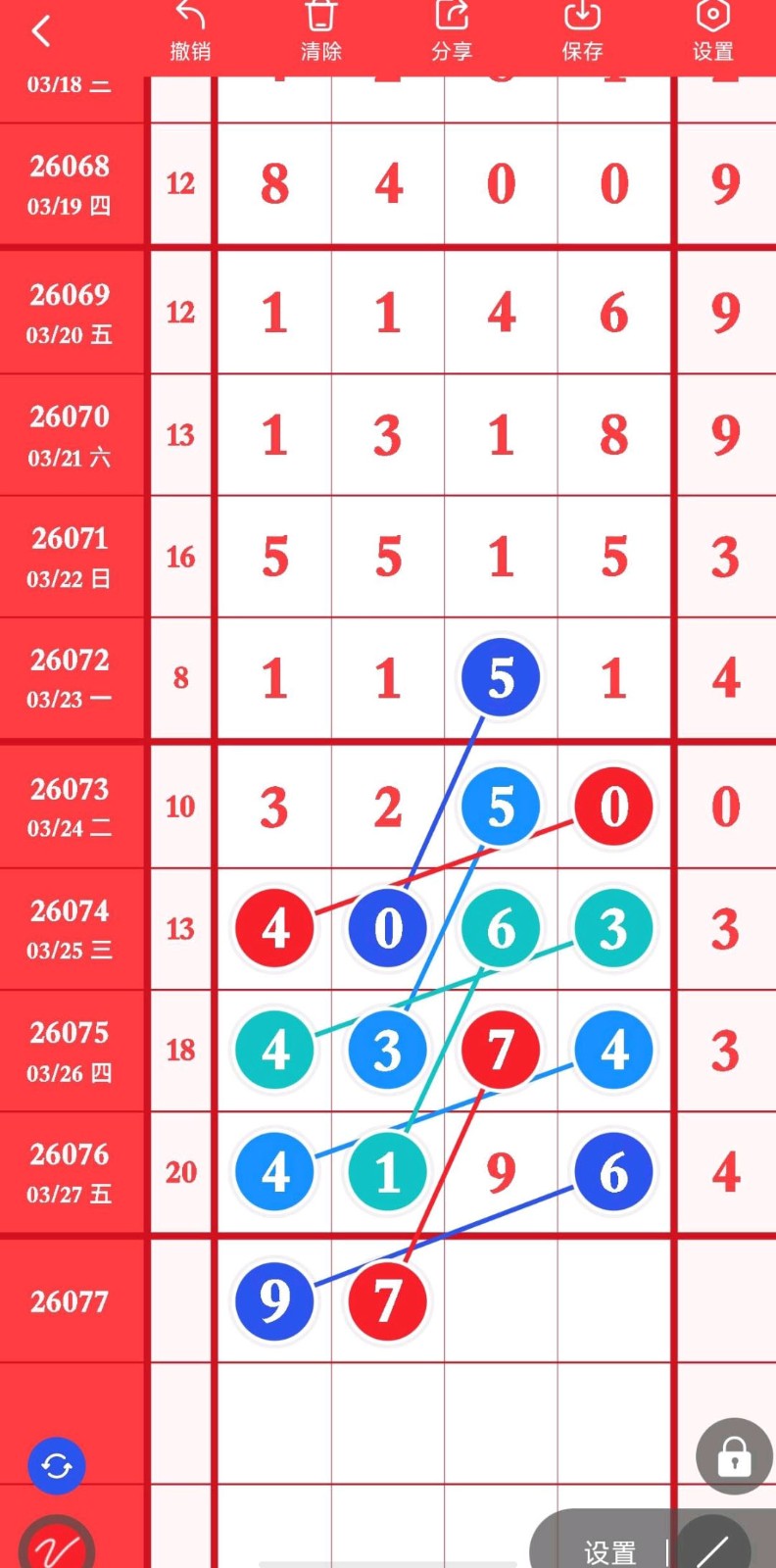Screen dimensions: 776x1568
Task: Go back using the top-left arrow
Action: click(40, 31)
